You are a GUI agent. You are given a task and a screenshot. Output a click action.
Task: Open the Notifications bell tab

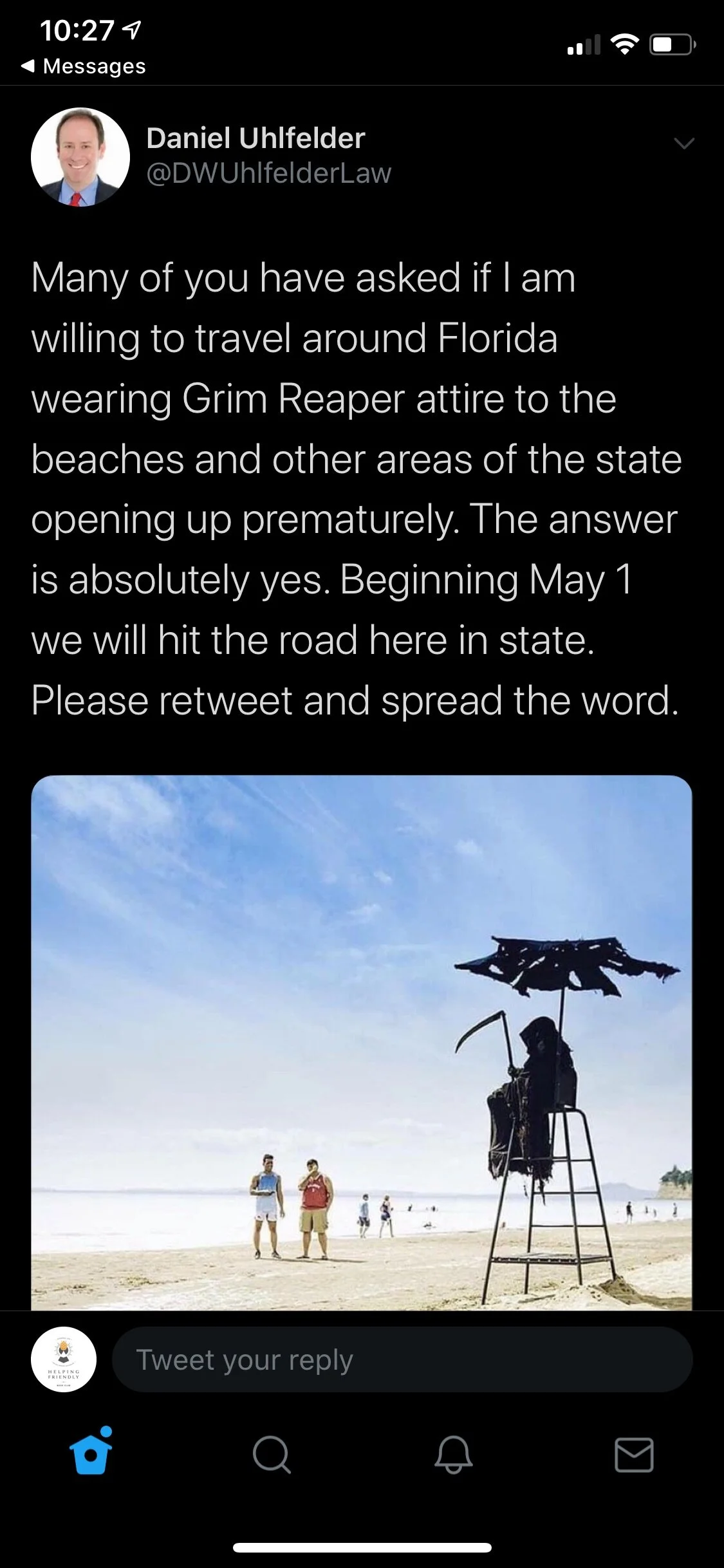pyautogui.click(x=453, y=1455)
